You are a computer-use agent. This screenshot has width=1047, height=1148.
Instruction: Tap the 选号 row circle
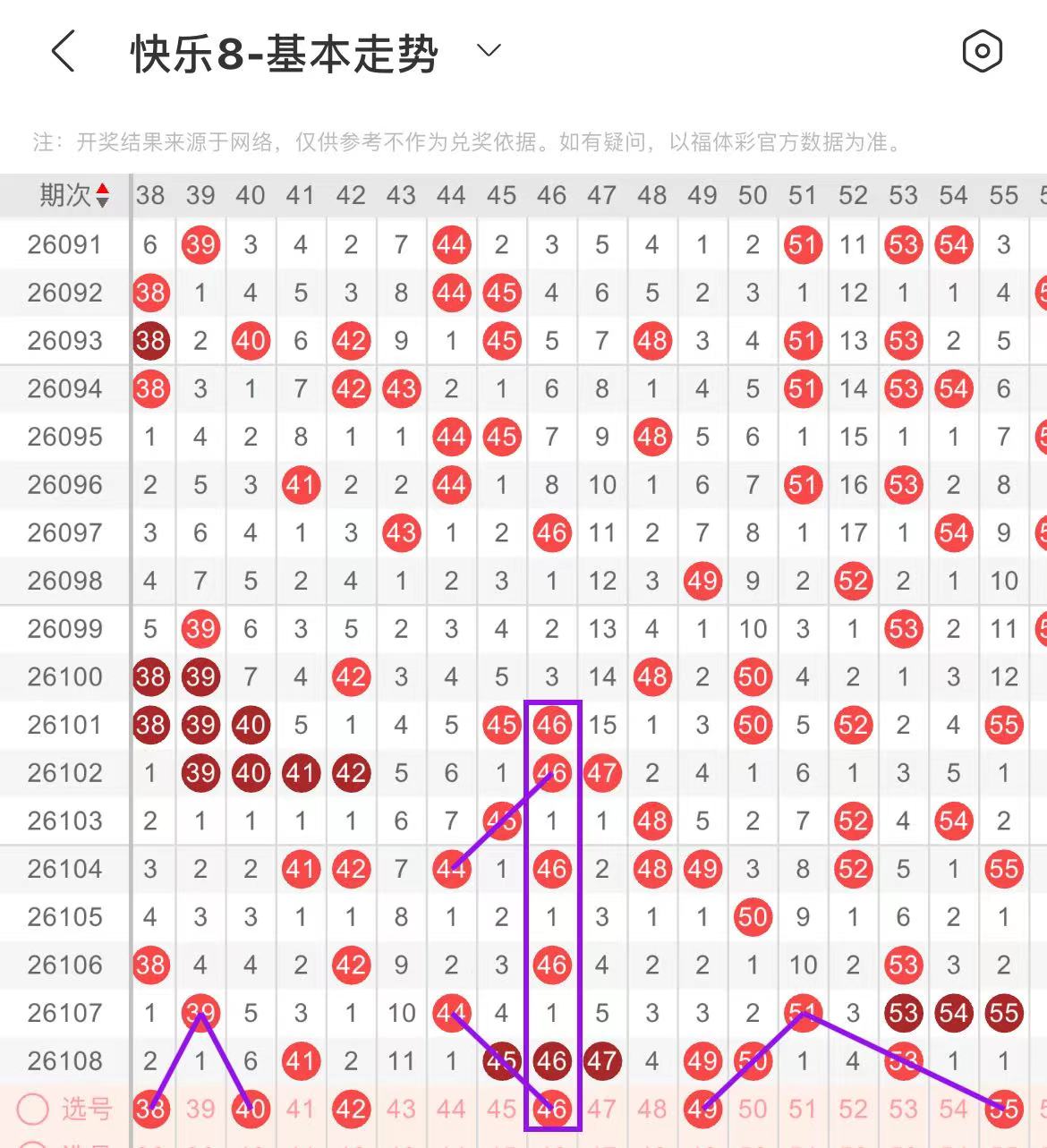33,1110
